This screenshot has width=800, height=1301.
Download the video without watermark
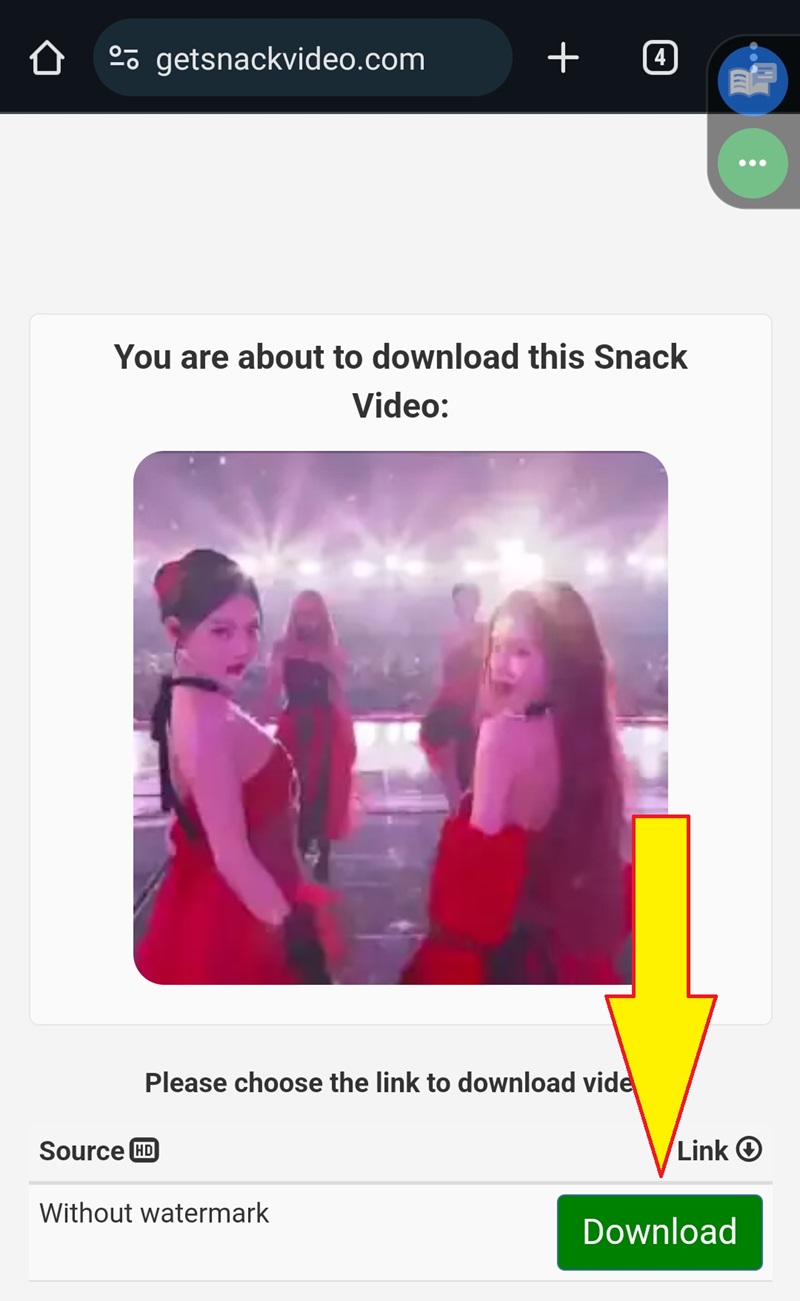pos(659,1231)
